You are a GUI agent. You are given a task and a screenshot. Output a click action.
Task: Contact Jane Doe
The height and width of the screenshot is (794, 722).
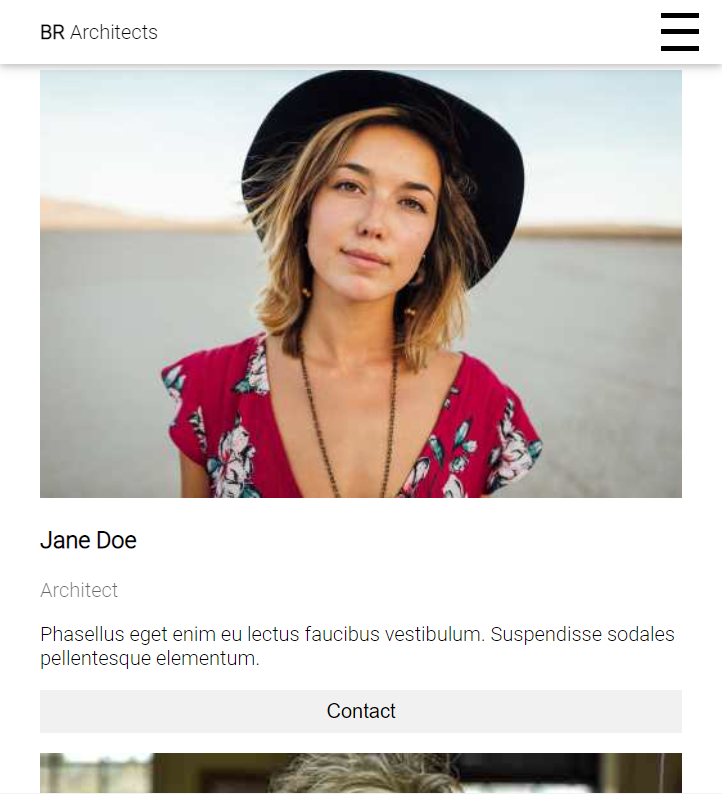coord(361,711)
